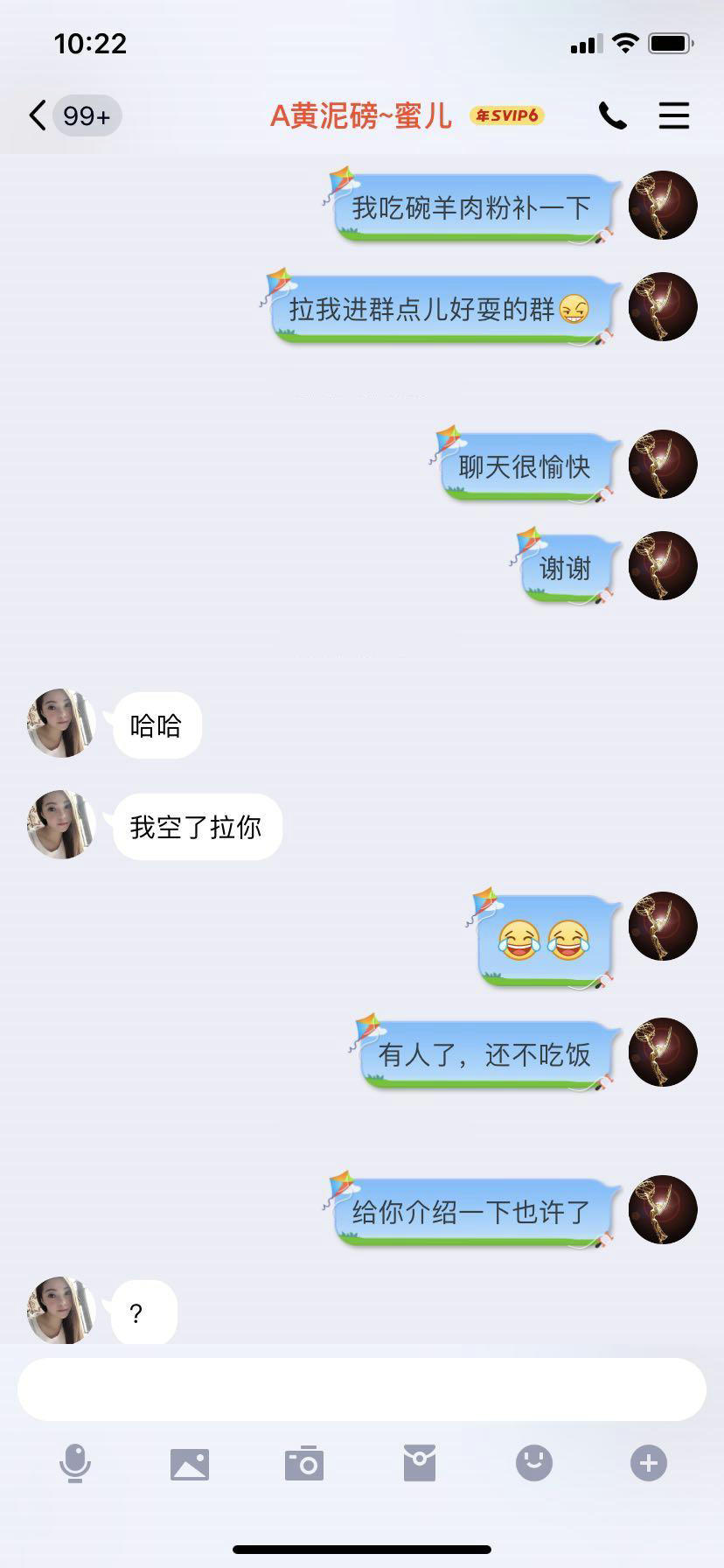This screenshot has width=724, height=1568.
Task: Tap the SVIP6 membership badge
Action: tap(508, 115)
